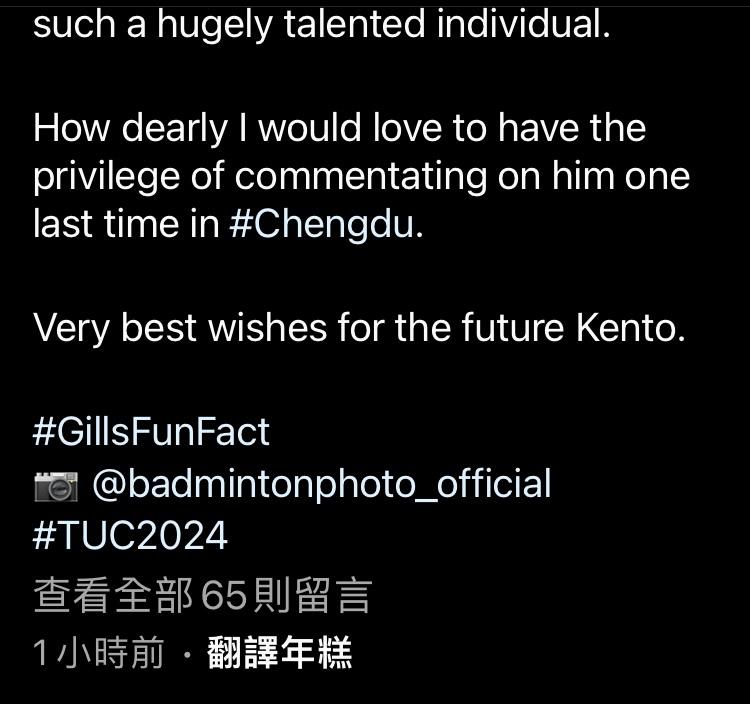Open the #TUC2024 hashtag
Image resolution: width=750 pixels, height=704 pixels.
point(130,536)
